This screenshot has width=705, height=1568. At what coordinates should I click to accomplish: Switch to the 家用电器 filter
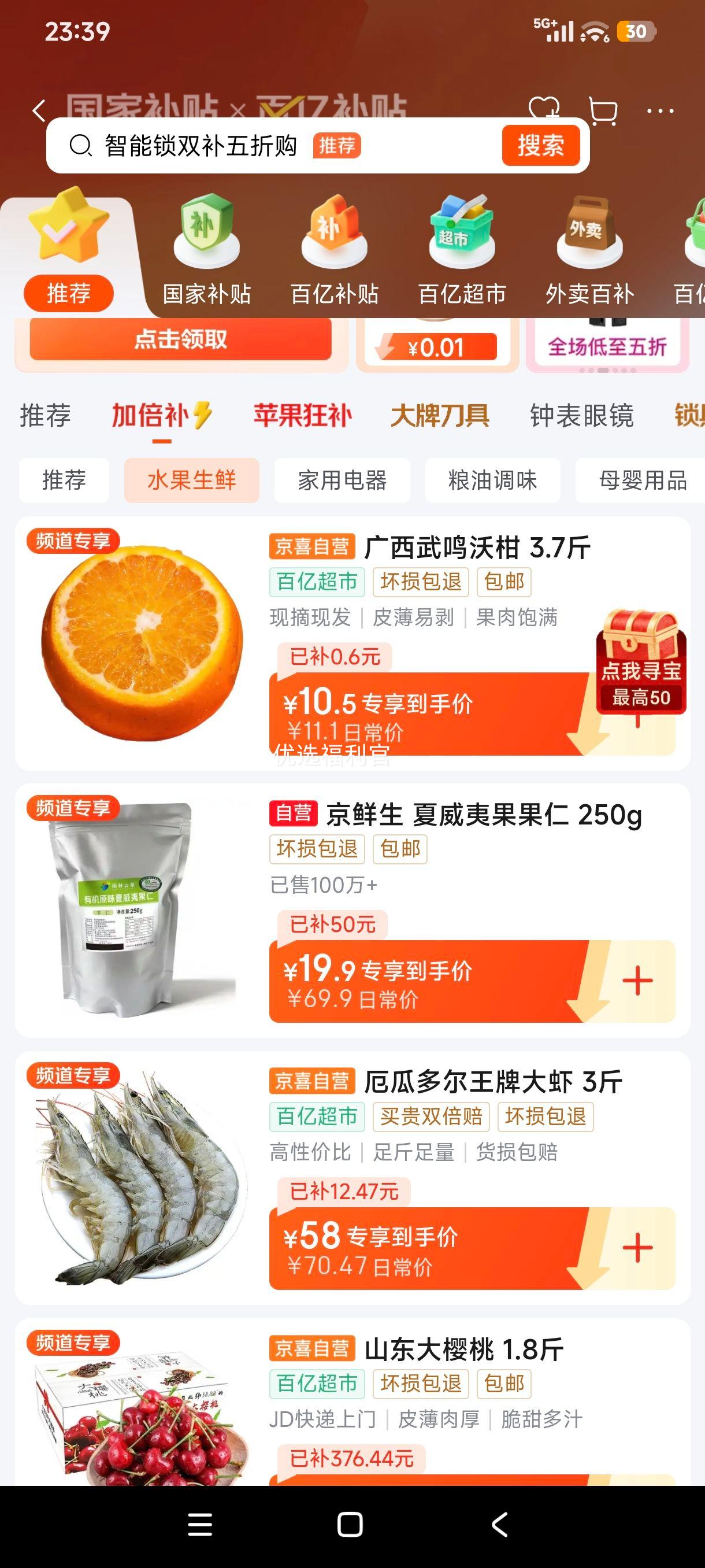pos(342,480)
